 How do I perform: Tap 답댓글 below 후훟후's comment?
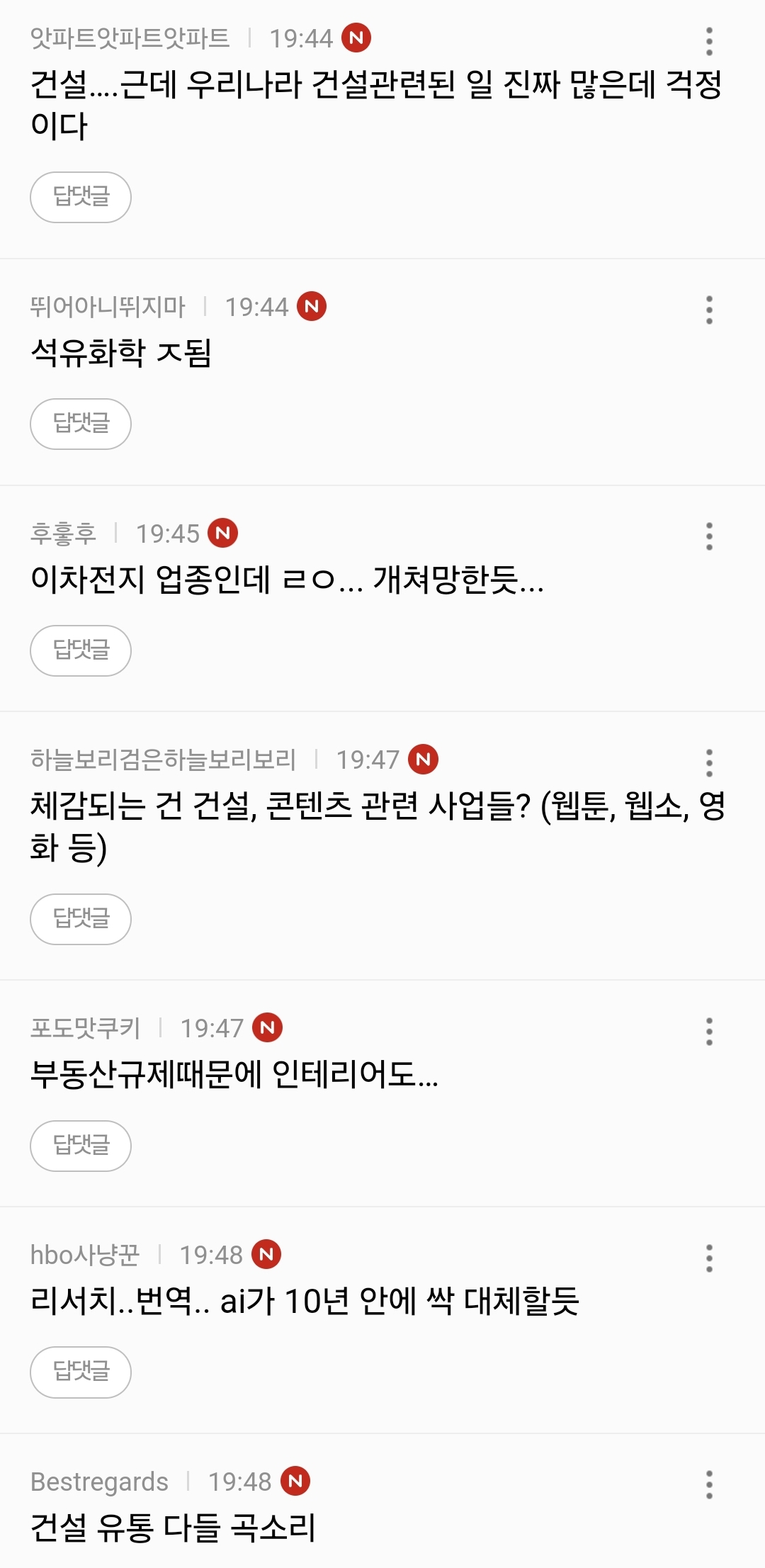81,650
